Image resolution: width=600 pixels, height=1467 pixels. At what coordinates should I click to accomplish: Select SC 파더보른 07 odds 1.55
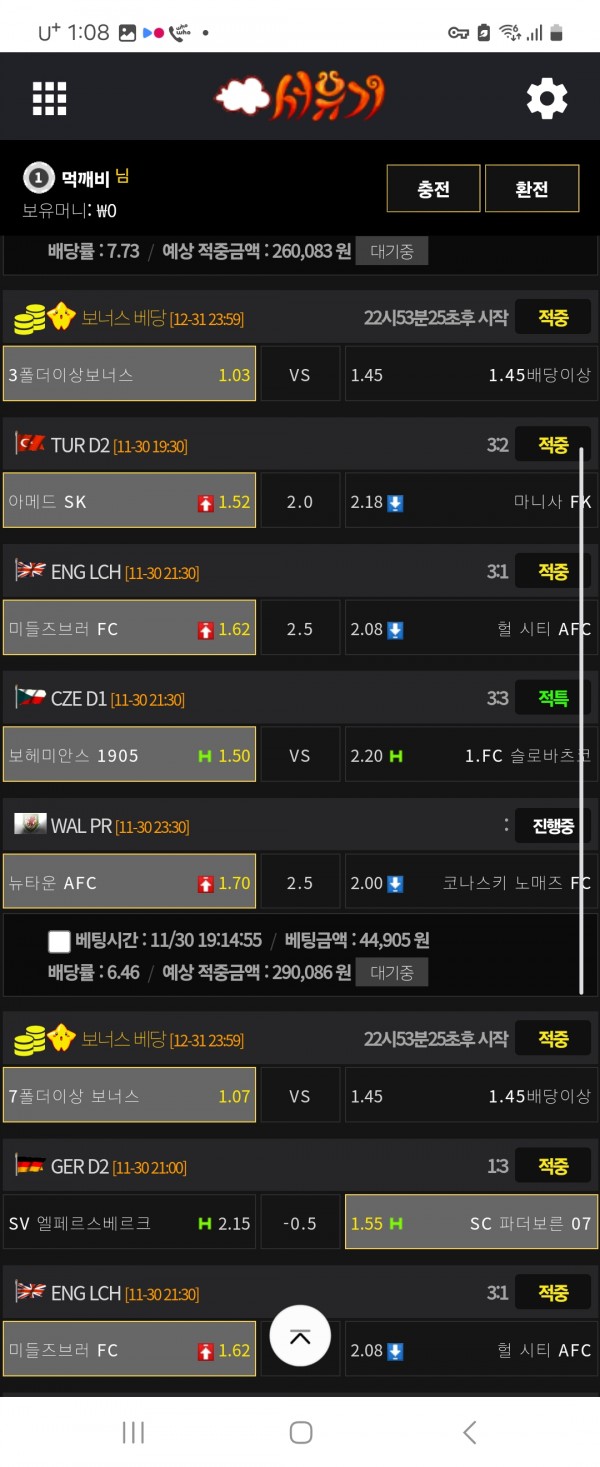pos(470,1222)
